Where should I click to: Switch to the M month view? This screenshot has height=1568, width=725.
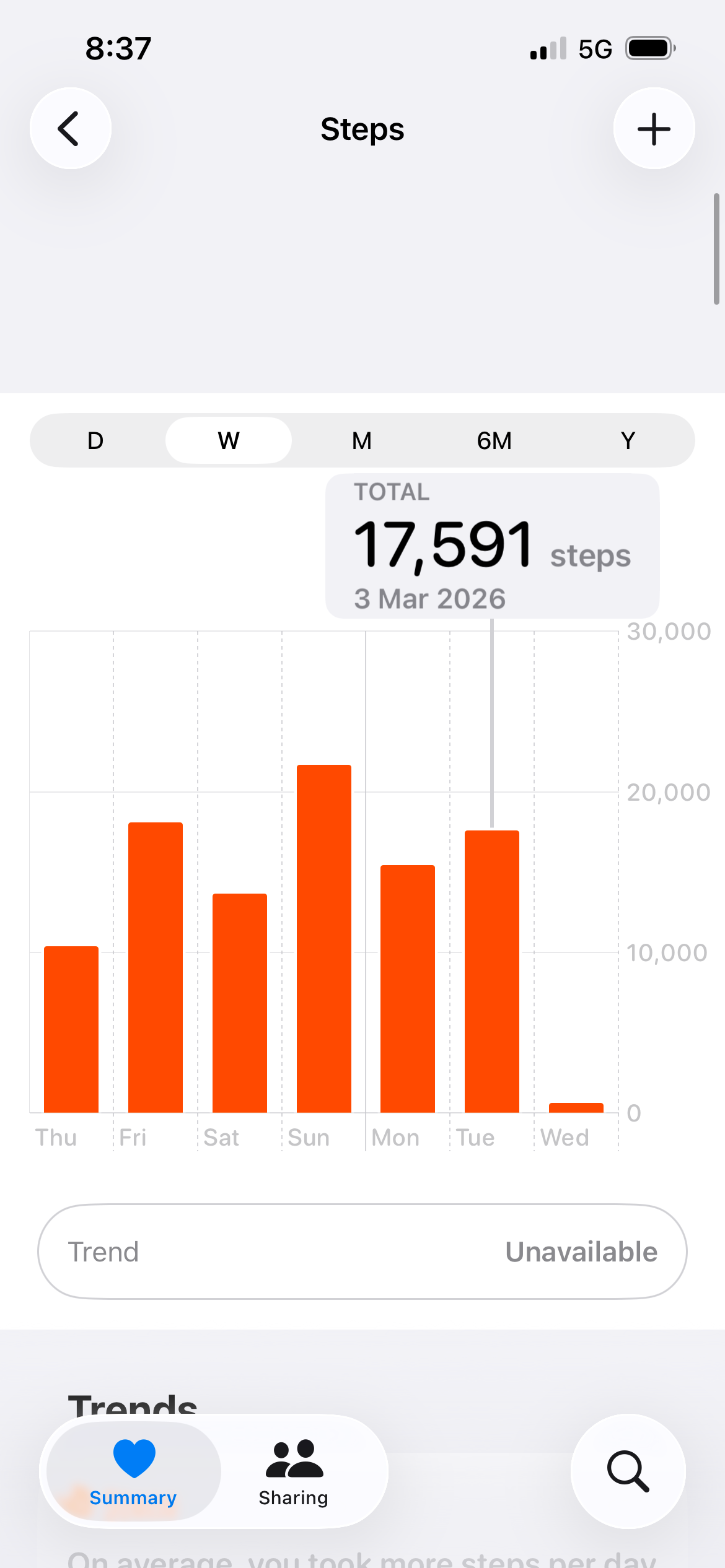[x=362, y=441]
